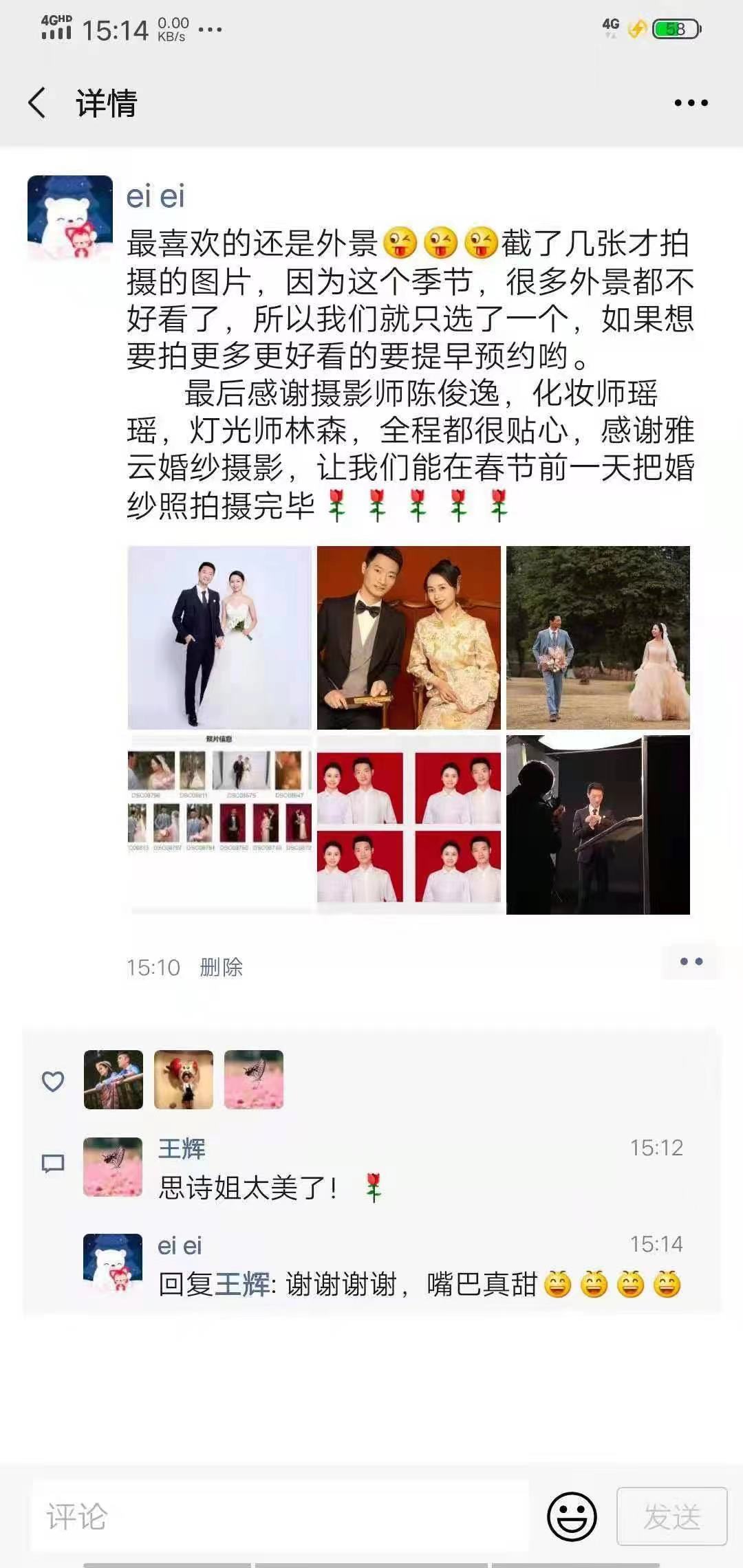Open the liker avatar with the red-haired doll
The width and height of the screenshot is (743, 1568).
pyautogui.click(x=184, y=1080)
